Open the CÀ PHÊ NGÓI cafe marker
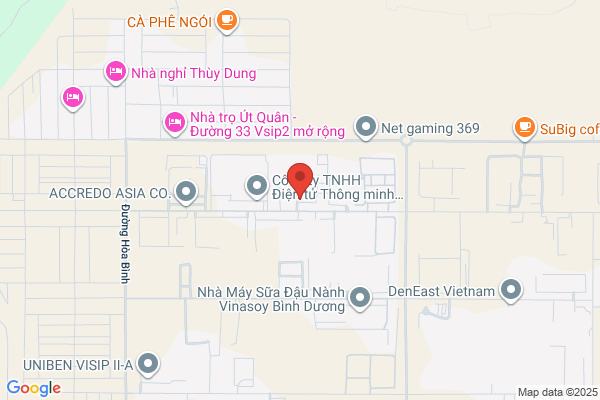 pos(227,21)
